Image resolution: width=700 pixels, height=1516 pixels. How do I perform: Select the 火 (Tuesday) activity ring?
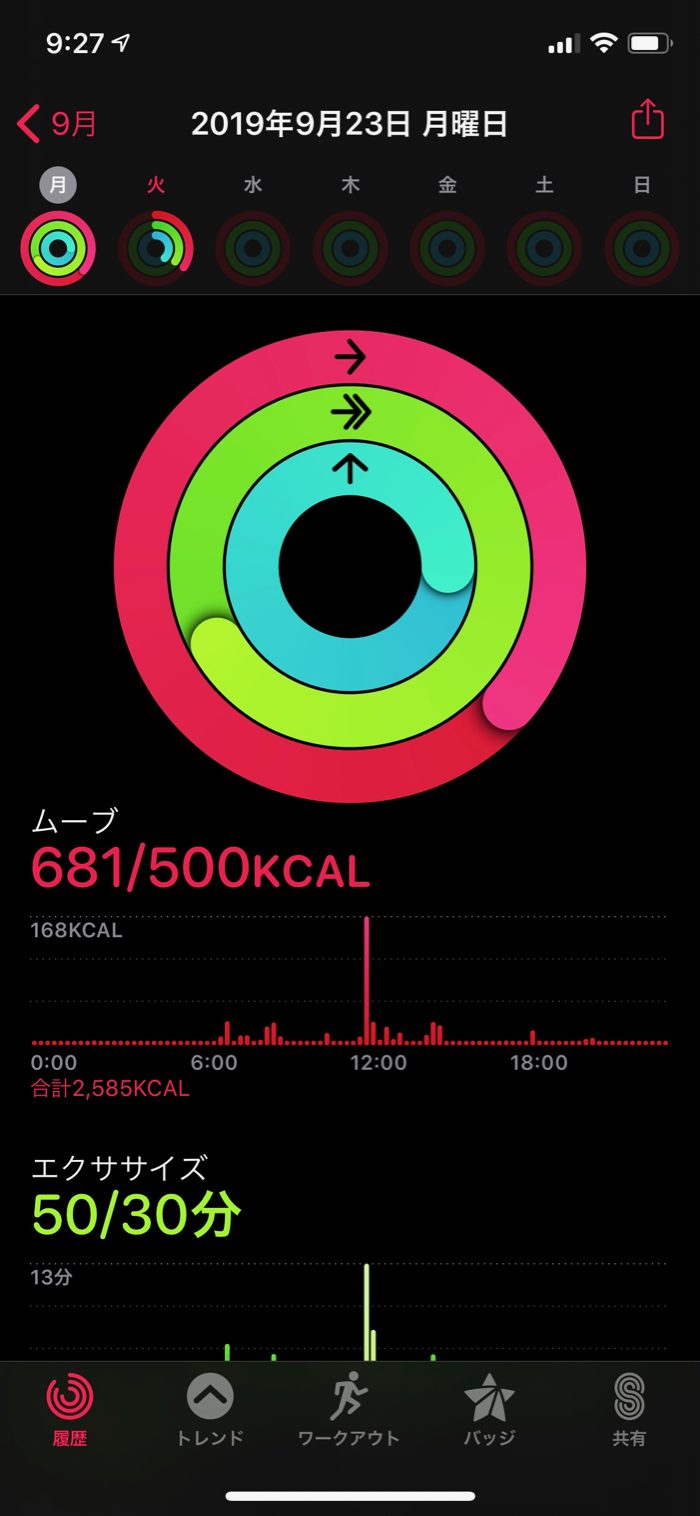click(x=155, y=247)
